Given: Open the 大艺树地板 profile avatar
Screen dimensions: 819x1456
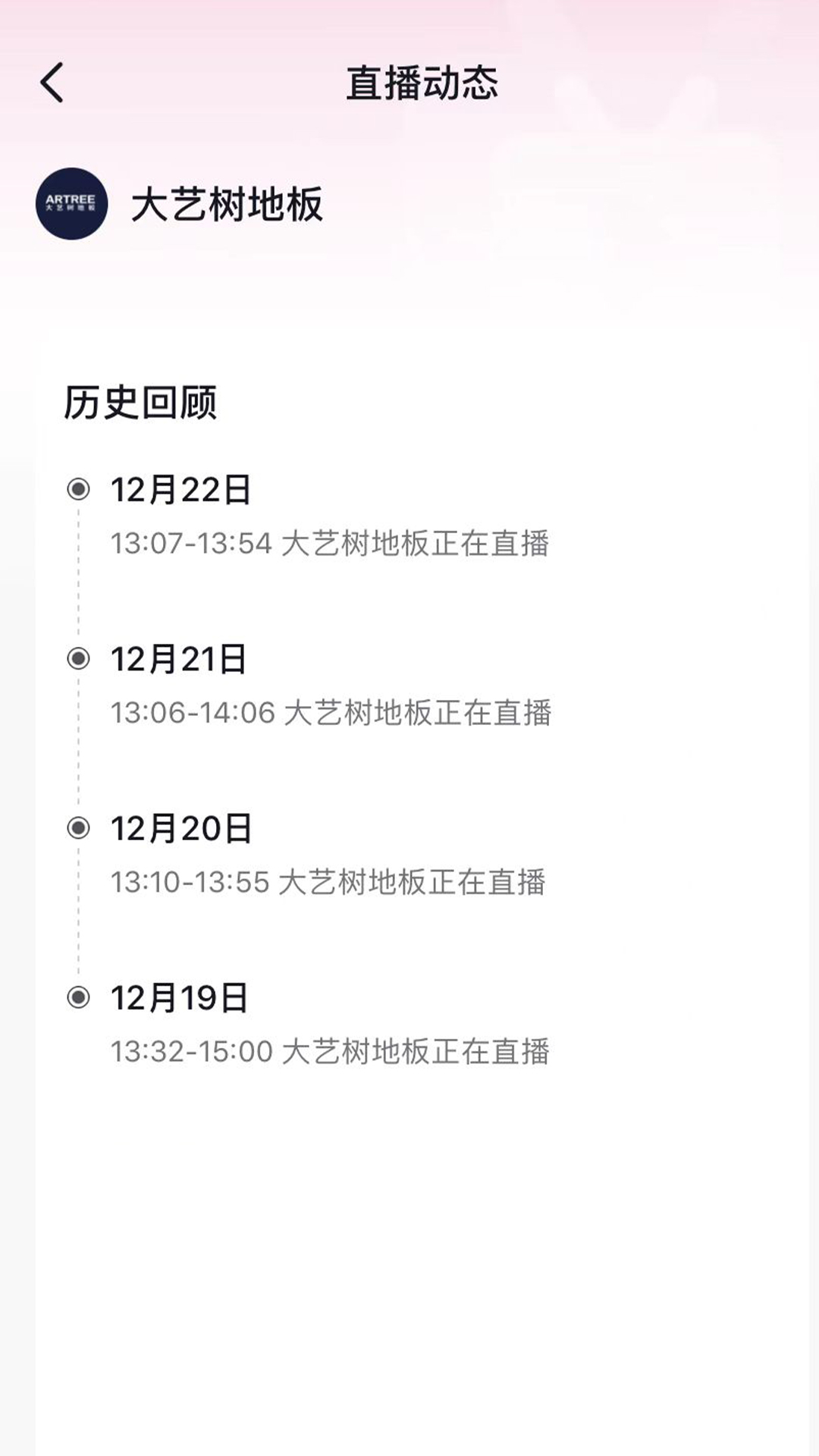Looking at the screenshot, I should click(71, 204).
